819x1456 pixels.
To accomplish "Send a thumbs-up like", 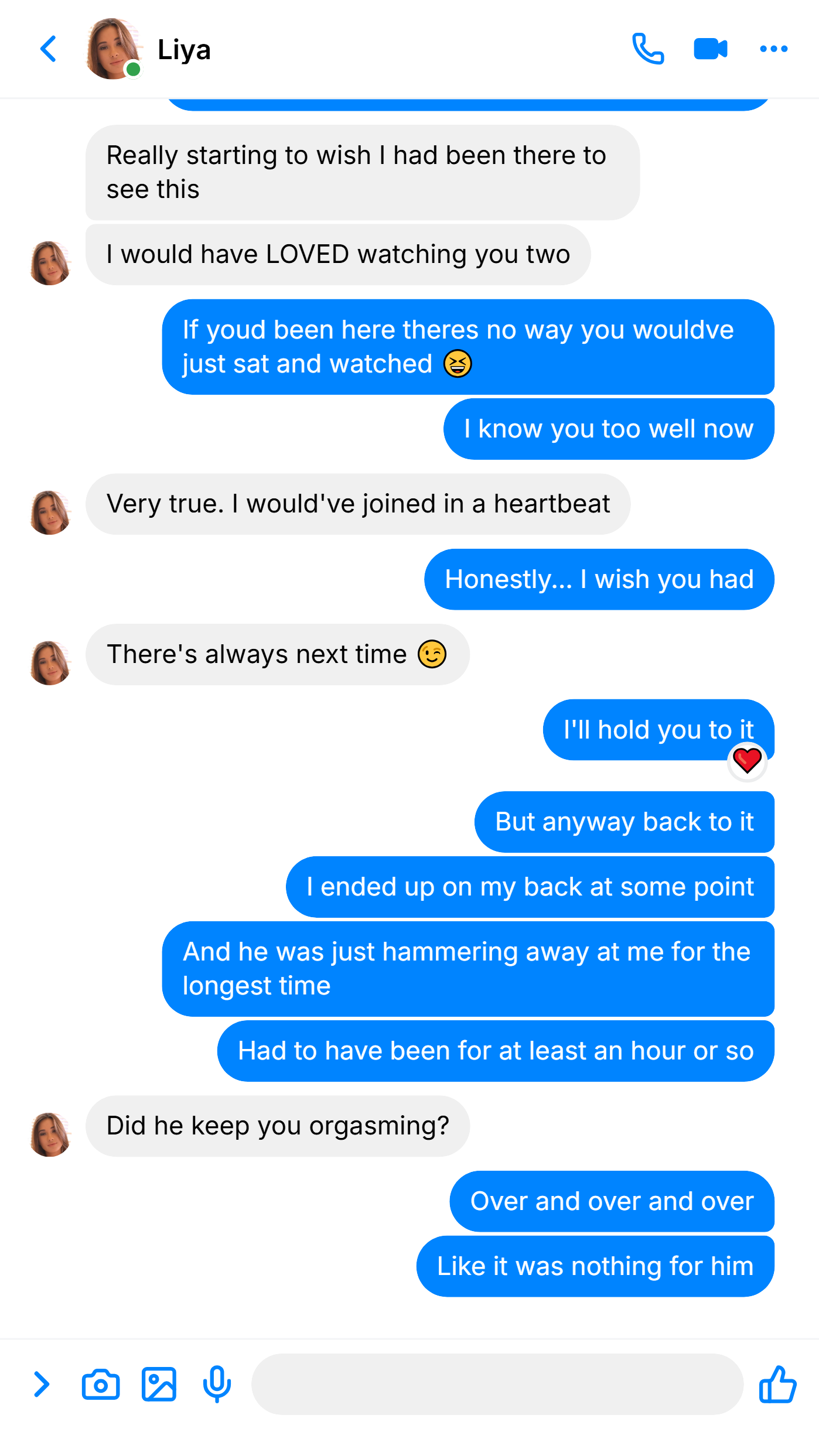I will point(777,1385).
